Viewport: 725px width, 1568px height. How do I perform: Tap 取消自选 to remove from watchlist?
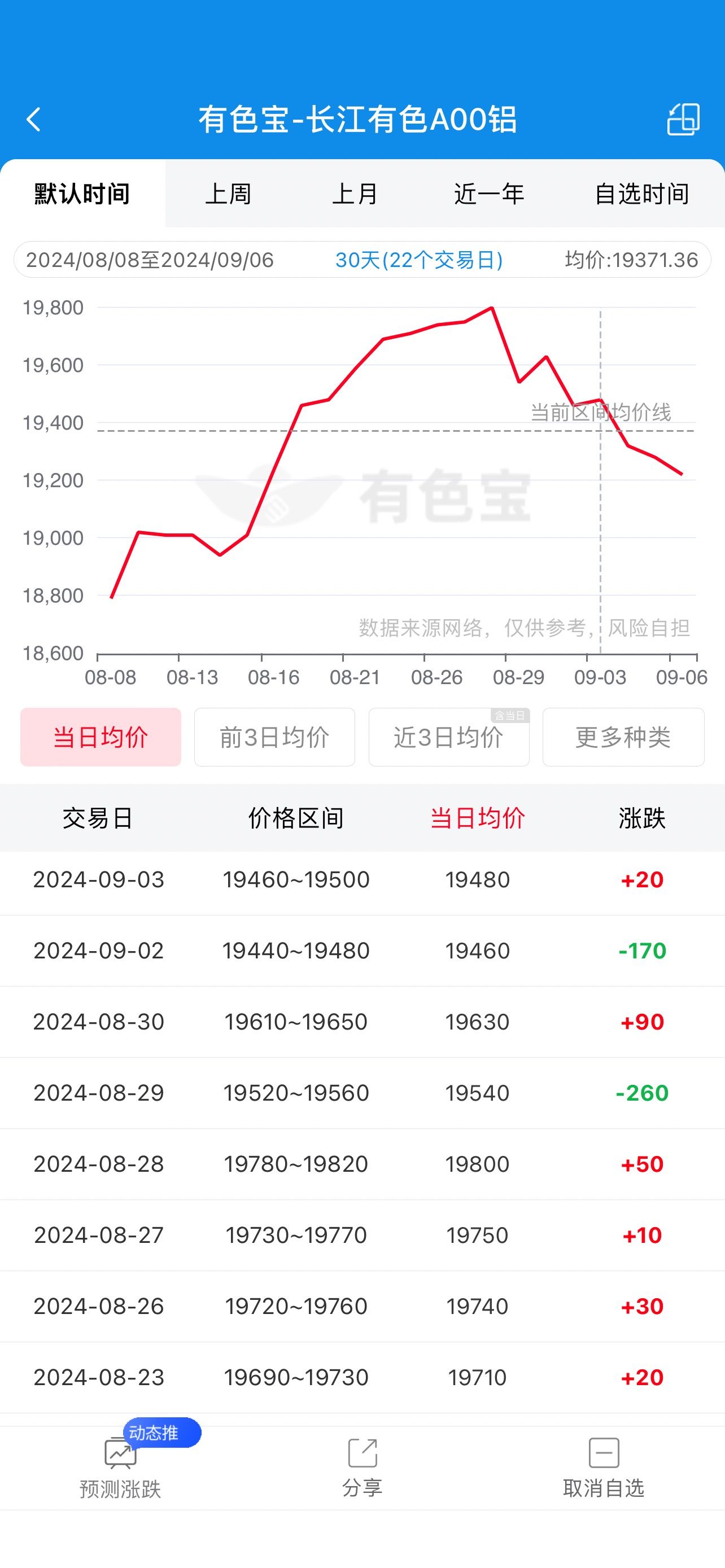point(604,1468)
